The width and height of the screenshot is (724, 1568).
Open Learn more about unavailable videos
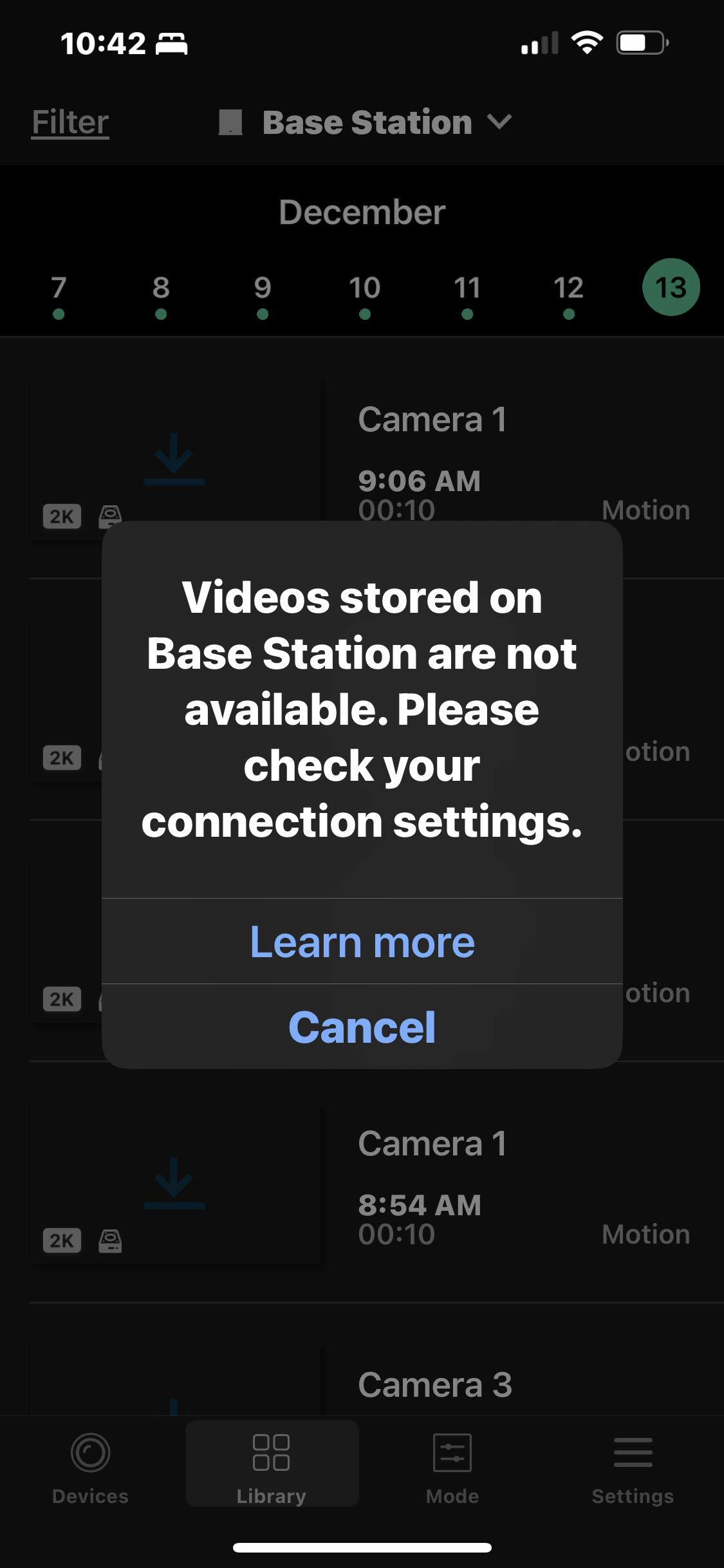pyautogui.click(x=362, y=942)
